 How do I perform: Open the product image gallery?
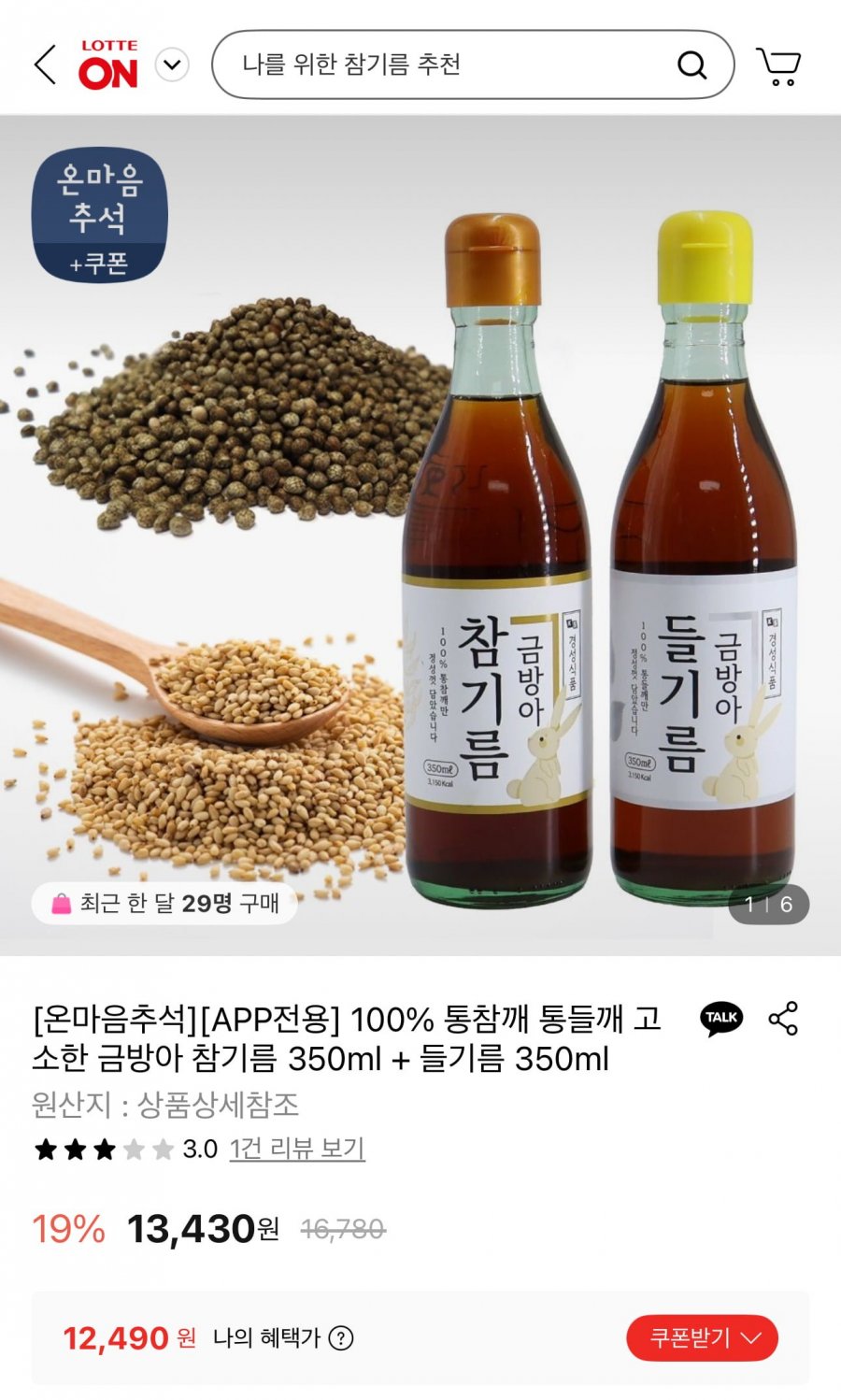[420, 535]
